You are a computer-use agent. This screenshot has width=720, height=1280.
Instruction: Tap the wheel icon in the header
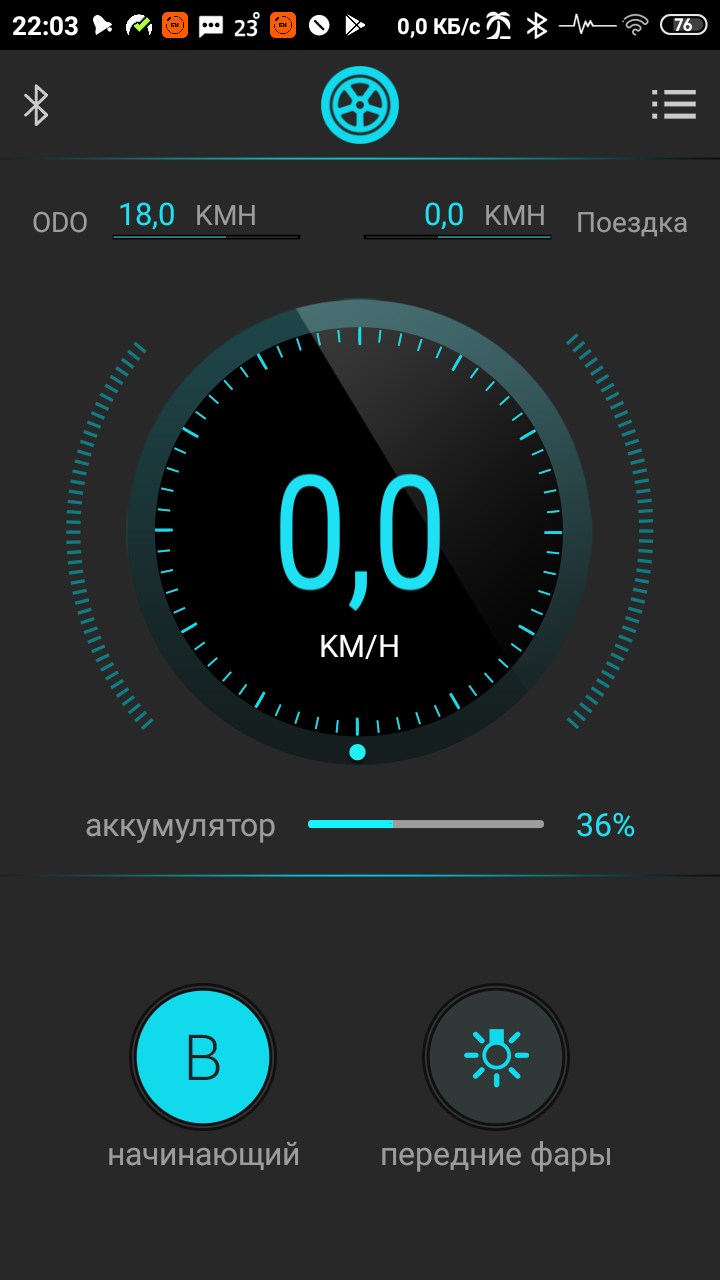click(x=360, y=104)
